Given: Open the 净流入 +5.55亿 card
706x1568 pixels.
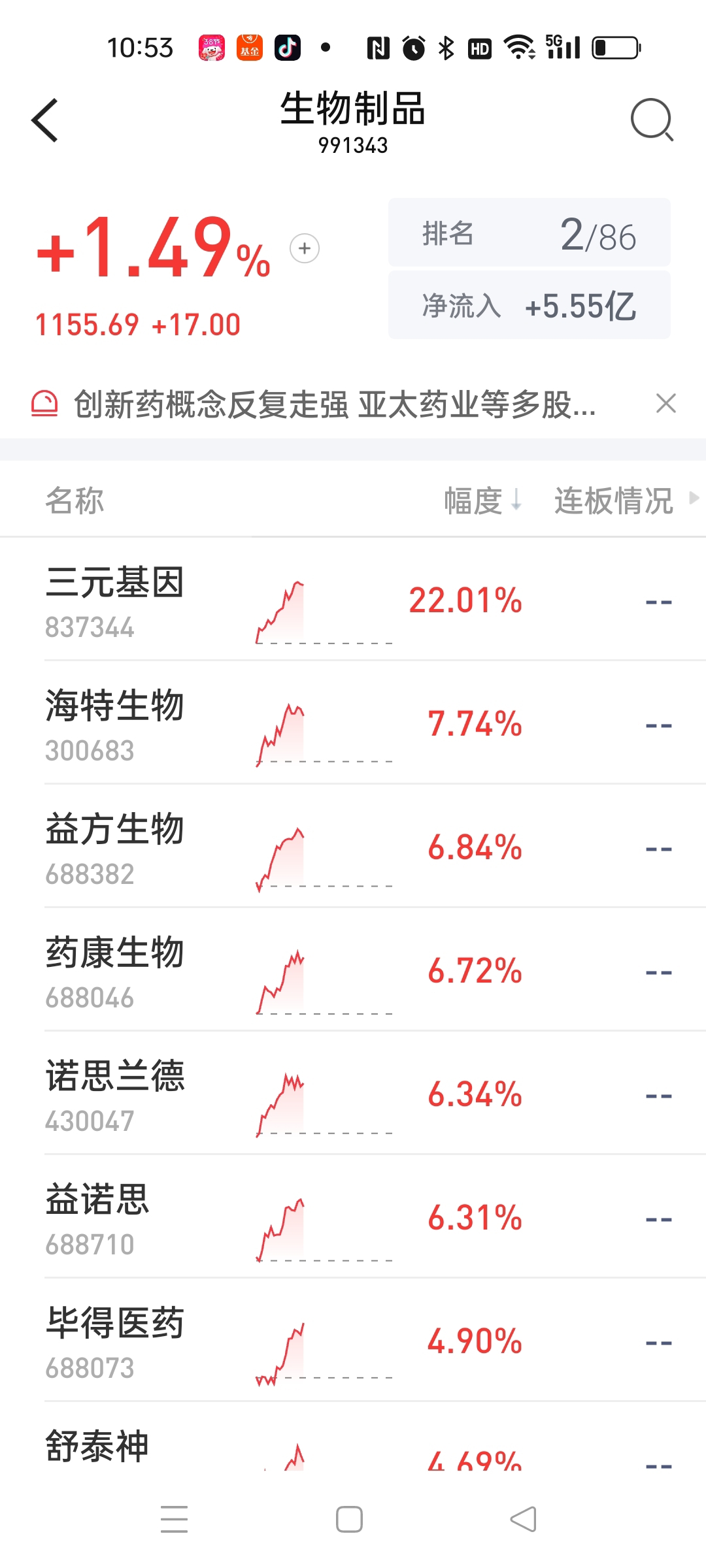Looking at the screenshot, I should tap(529, 305).
